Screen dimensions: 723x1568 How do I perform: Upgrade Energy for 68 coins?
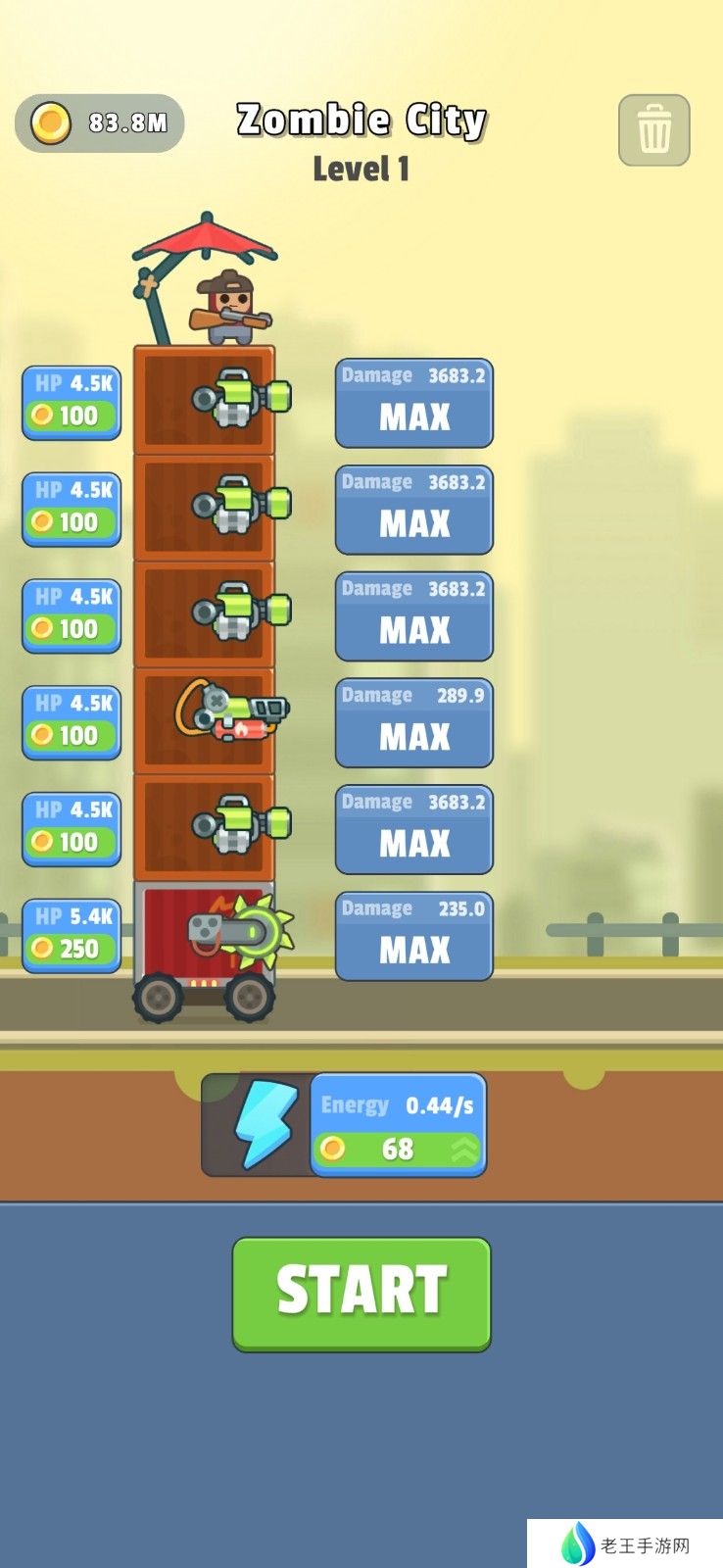coord(398,1125)
